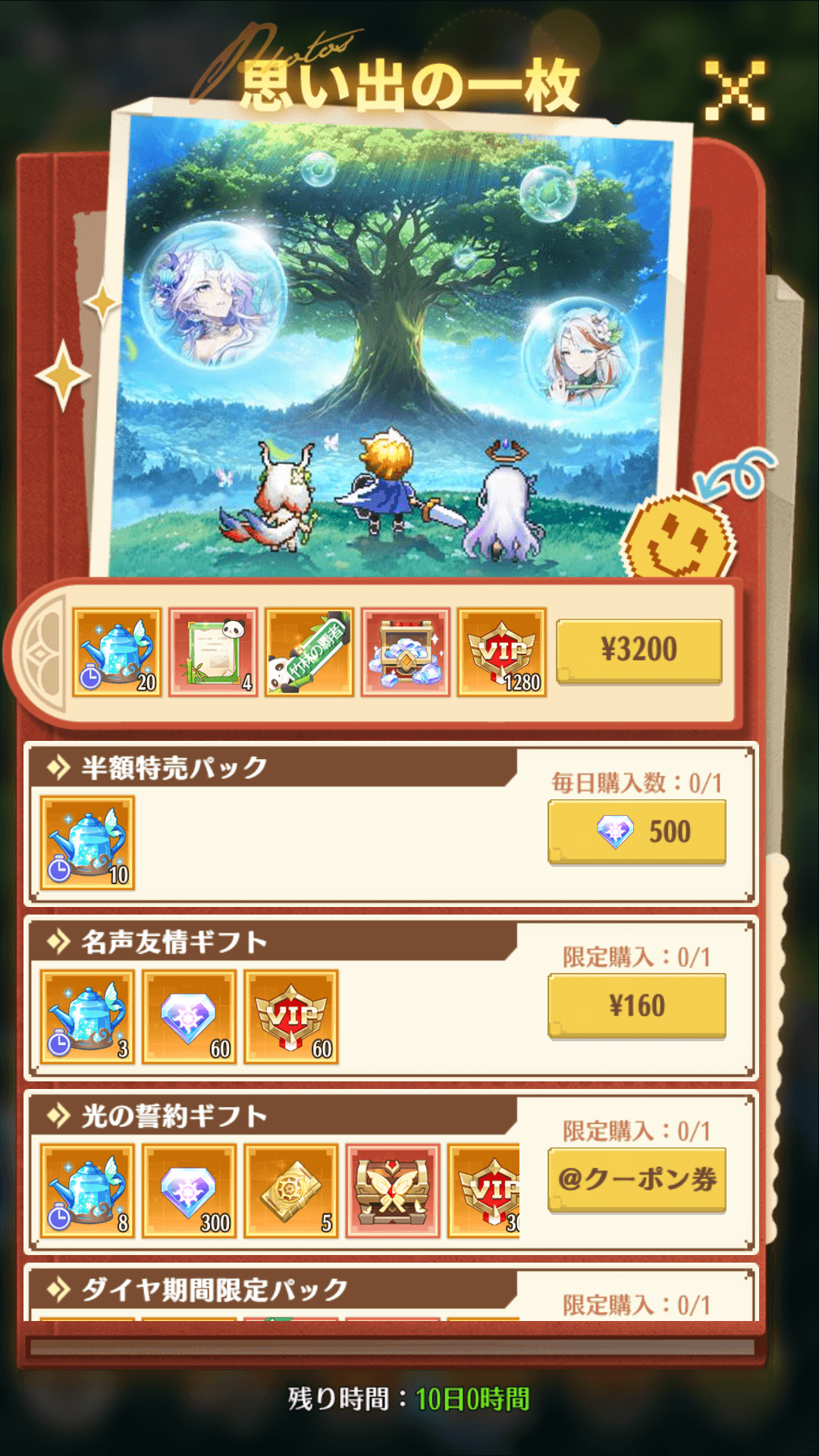Check the teapot item in 半額特売パック

(87, 843)
